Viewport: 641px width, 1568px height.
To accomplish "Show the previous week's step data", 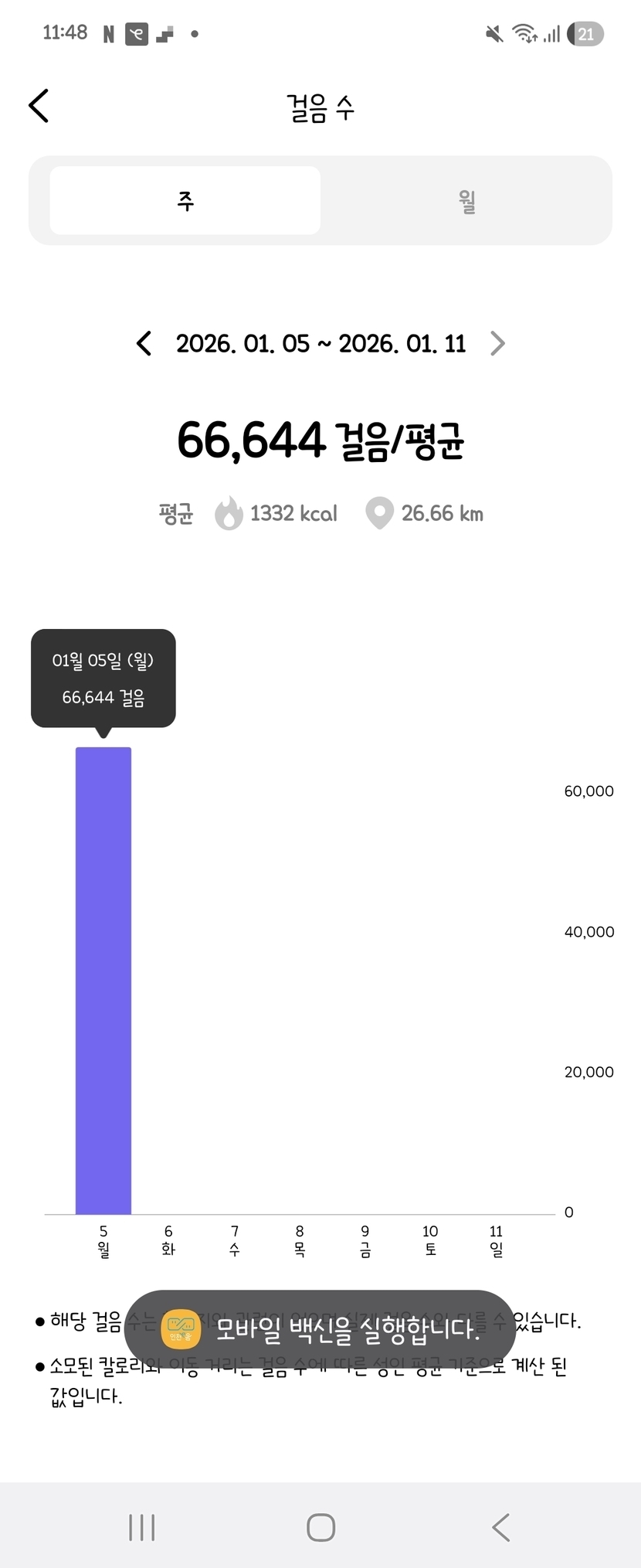I will [x=144, y=343].
